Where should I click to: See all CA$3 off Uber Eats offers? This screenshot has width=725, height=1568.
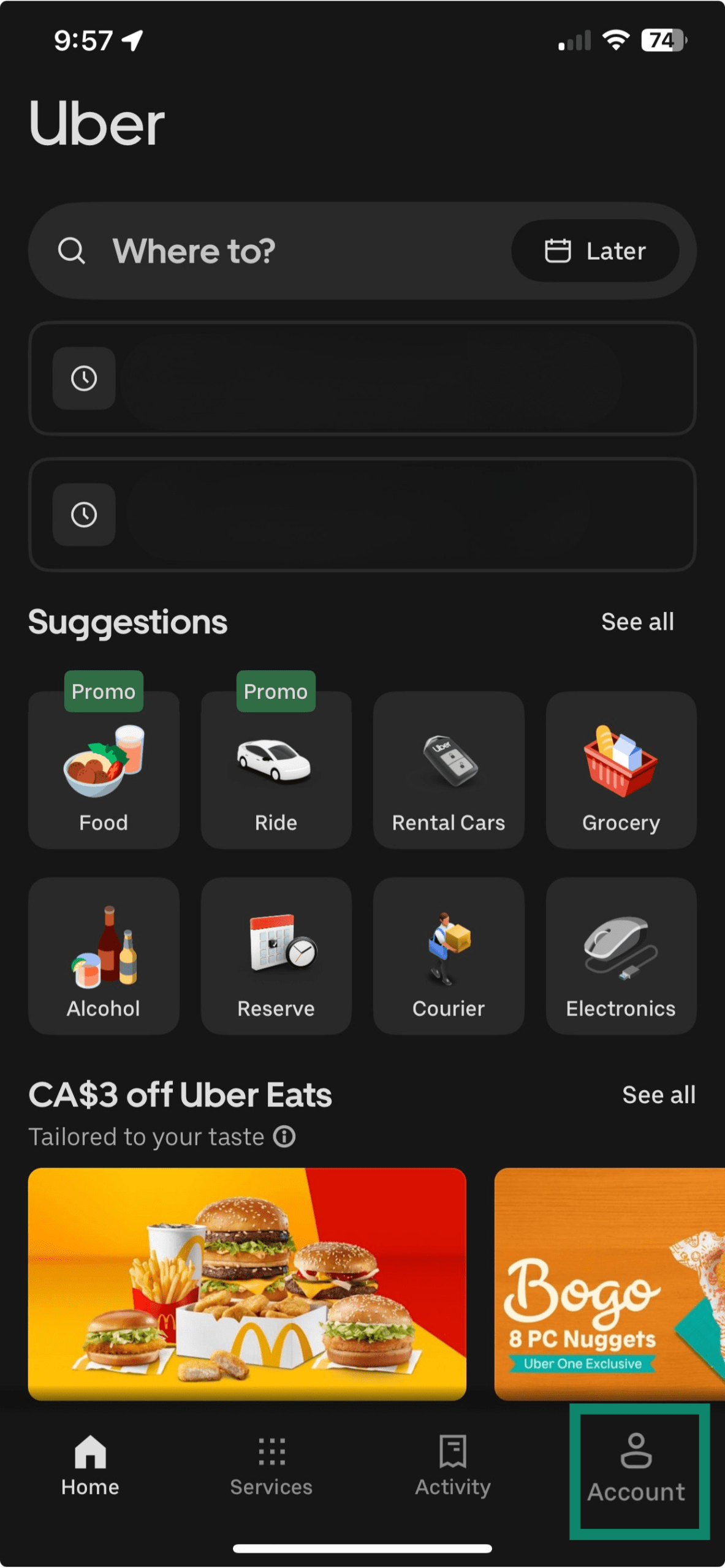(x=659, y=1094)
